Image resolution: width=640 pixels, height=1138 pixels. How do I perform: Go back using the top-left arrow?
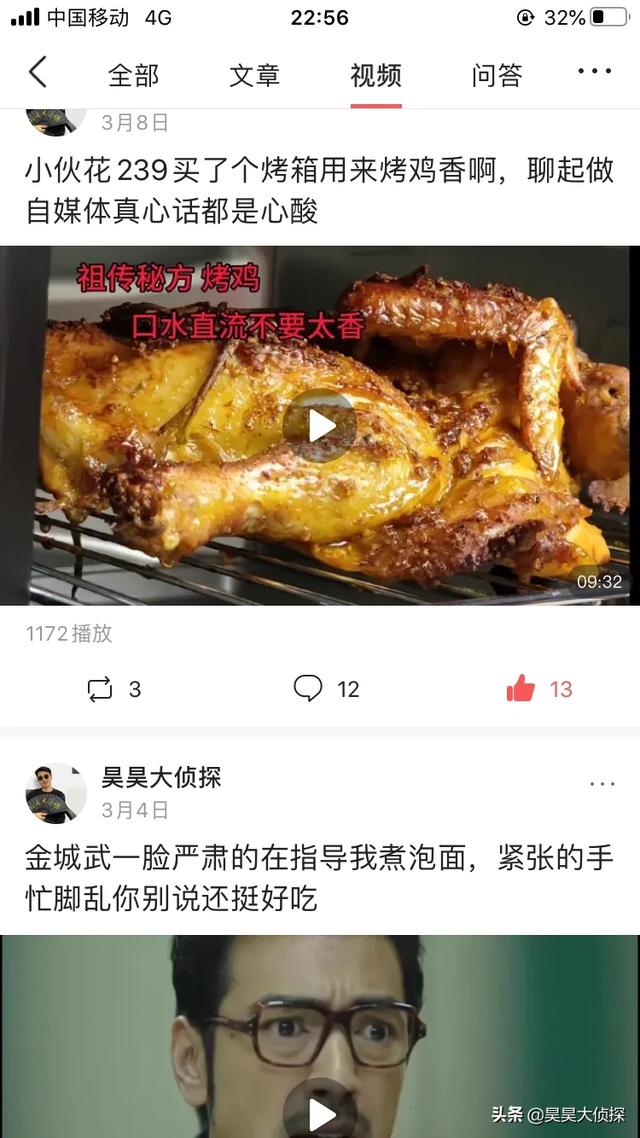tap(38, 73)
